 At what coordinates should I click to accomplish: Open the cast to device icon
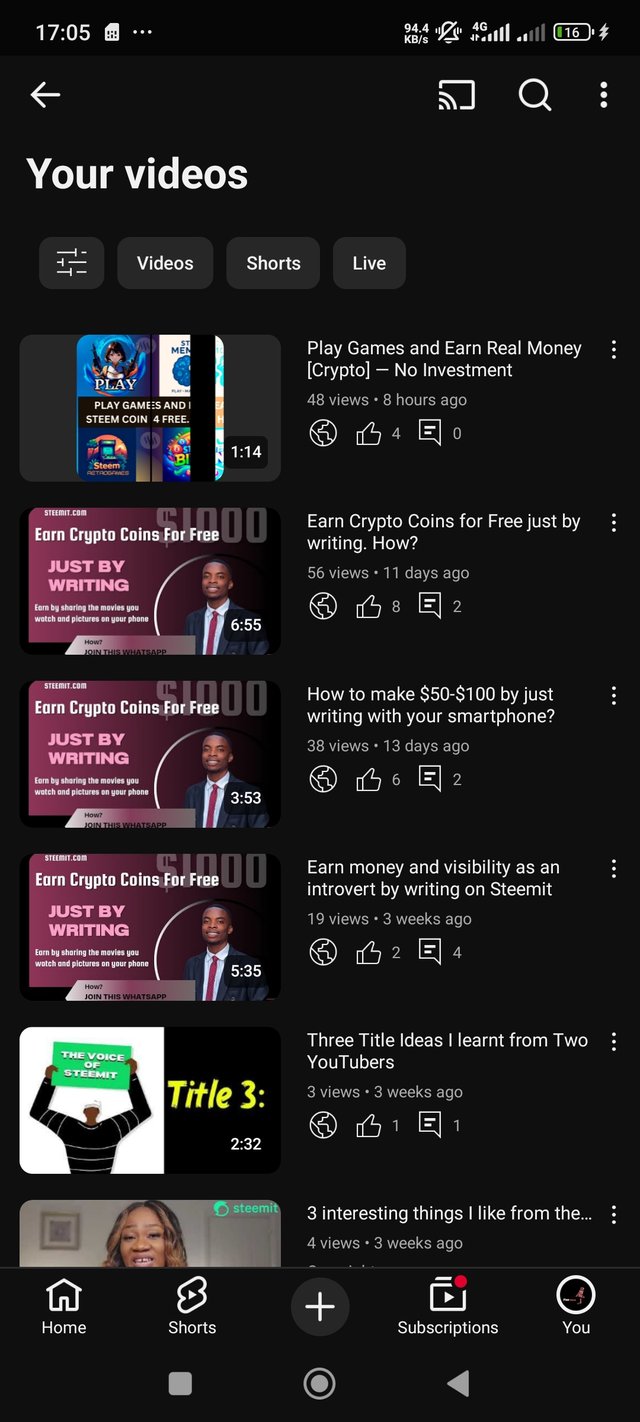[456, 95]
